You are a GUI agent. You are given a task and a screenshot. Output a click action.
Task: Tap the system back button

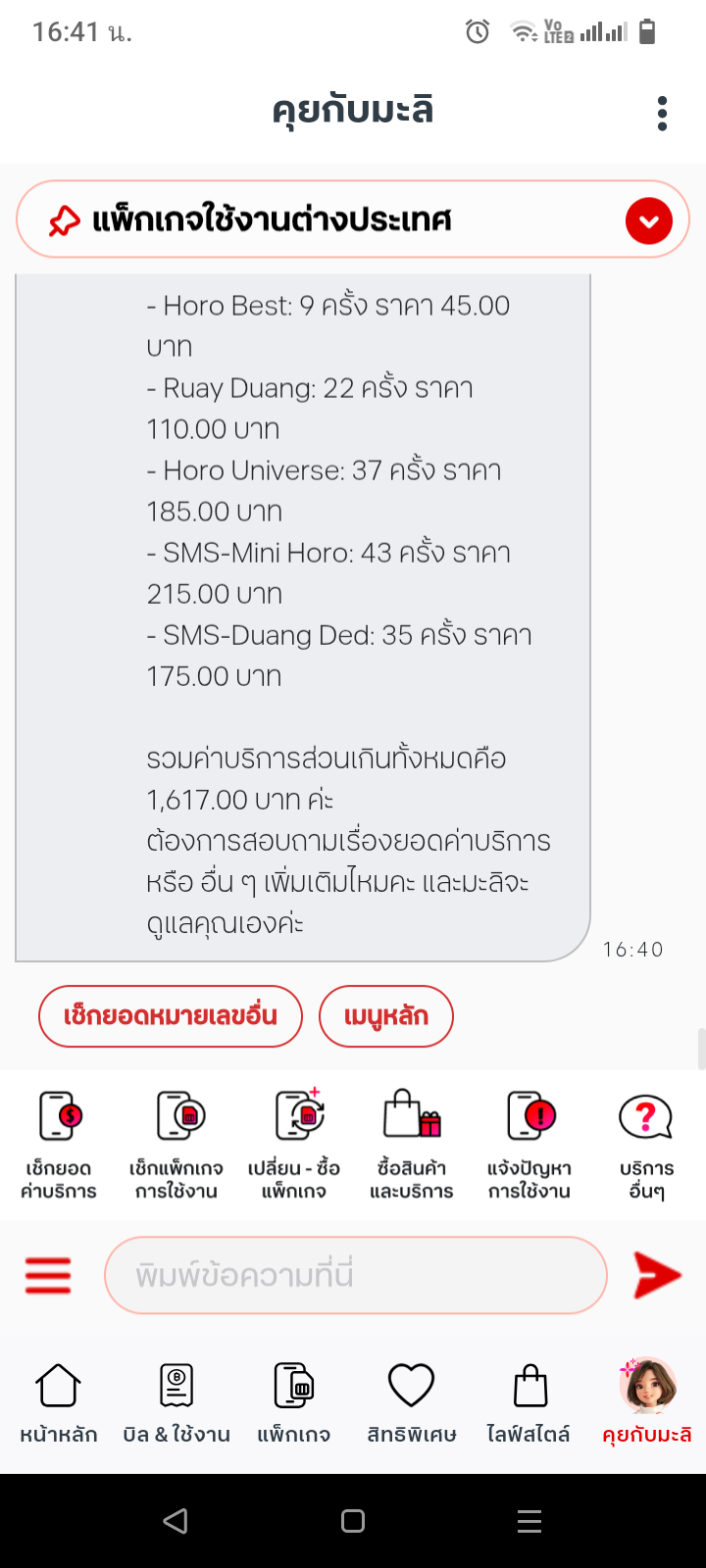pyautogui.click(x=176, y=1521)
